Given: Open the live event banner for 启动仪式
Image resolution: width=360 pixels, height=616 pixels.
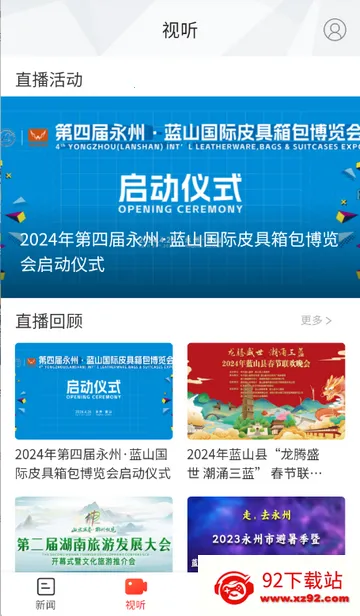Looking at the screenshot, I should coord(180,197).
